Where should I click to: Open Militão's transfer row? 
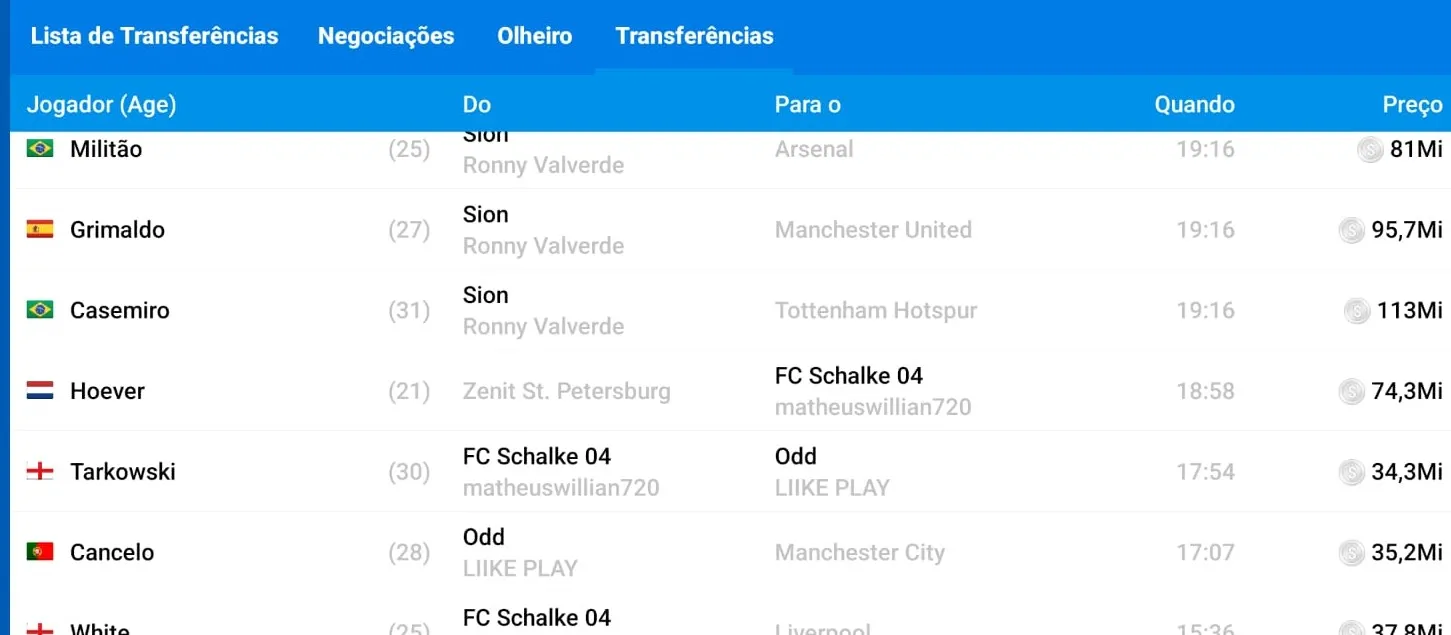coord(730,150)
